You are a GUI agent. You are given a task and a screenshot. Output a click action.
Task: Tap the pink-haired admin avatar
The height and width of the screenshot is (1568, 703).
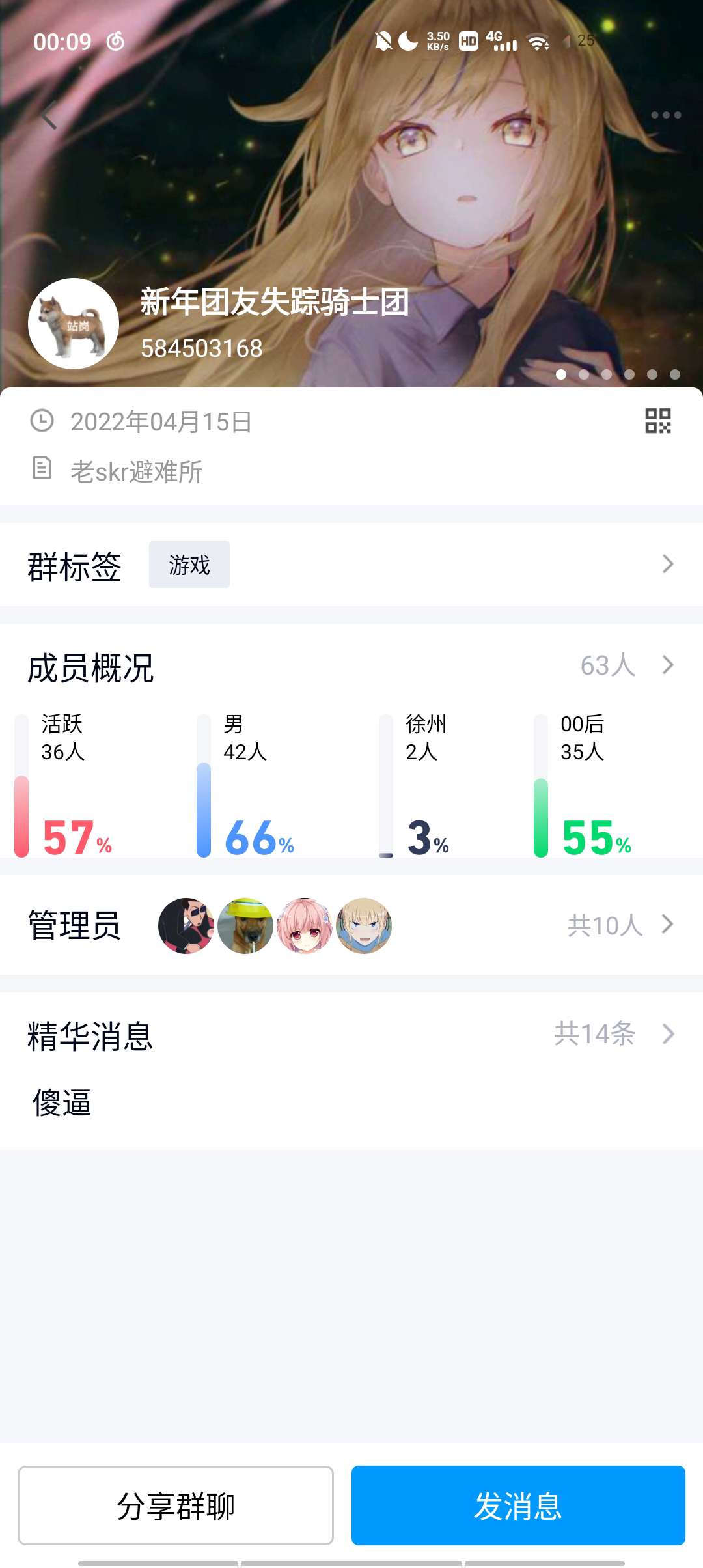(x=305, y=925)
